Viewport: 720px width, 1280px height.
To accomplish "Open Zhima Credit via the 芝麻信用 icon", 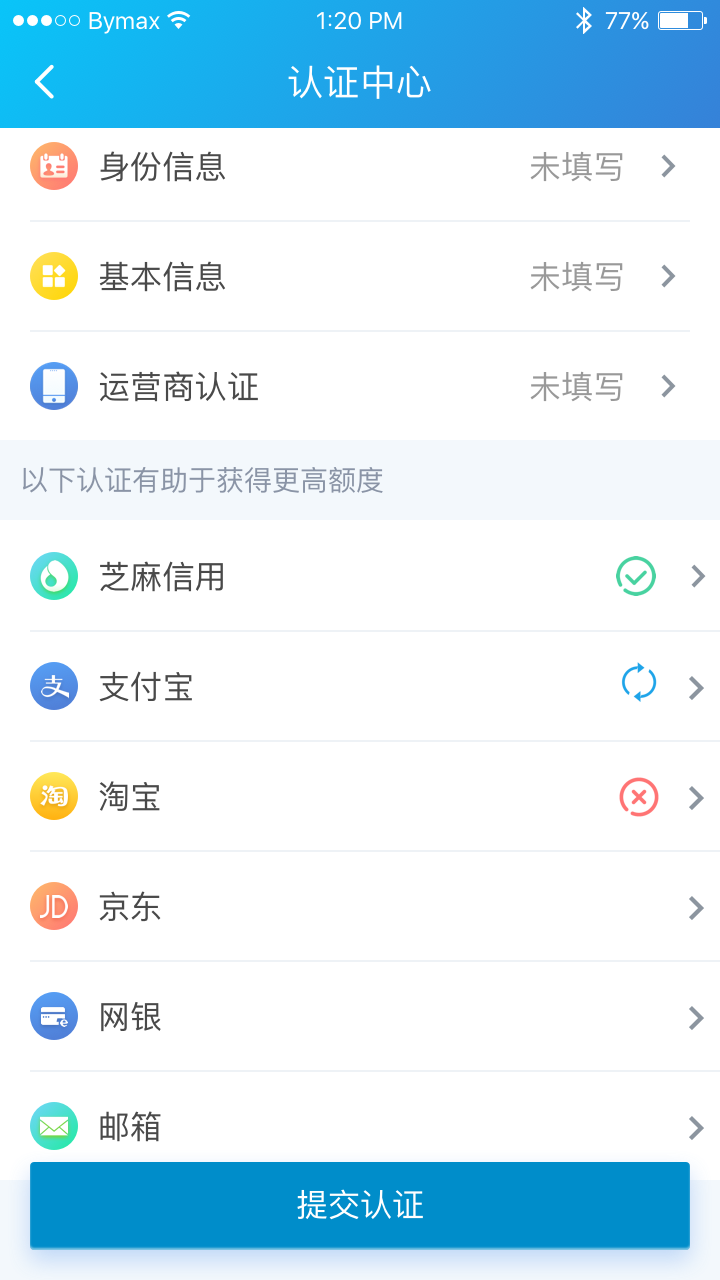I will pyautogui.click(x=54, y=576).
